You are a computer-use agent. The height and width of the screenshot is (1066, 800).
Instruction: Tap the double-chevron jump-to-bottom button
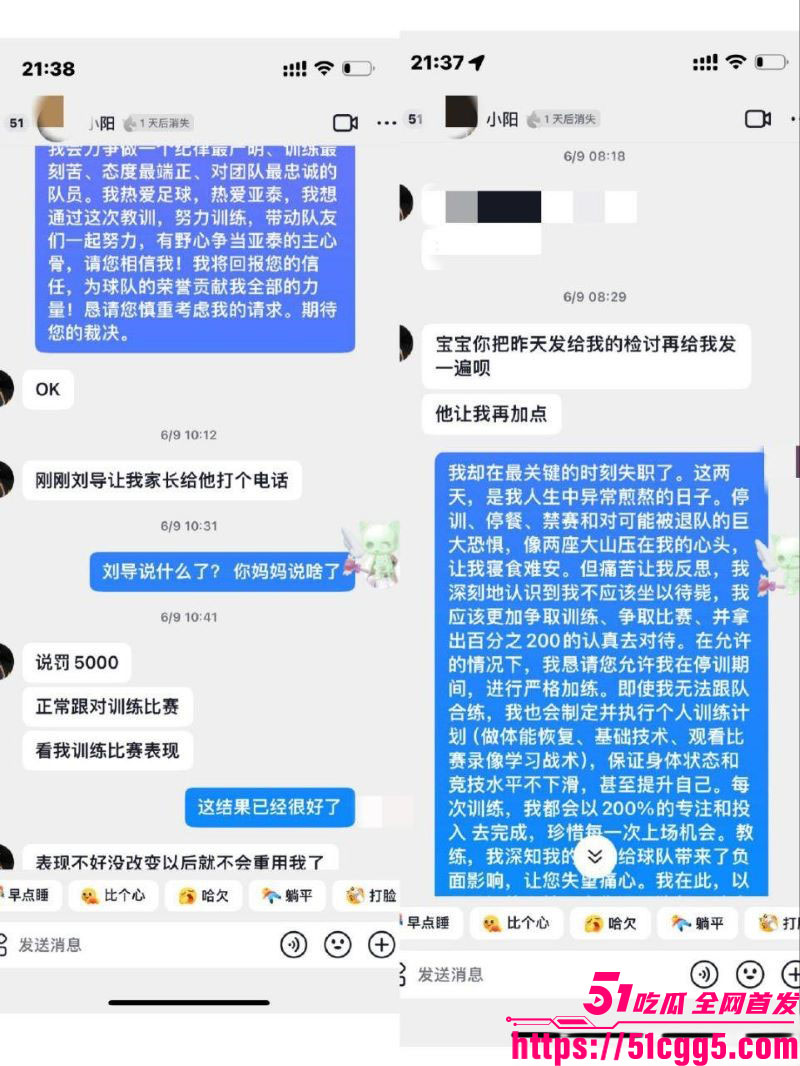tap(593, 857)
